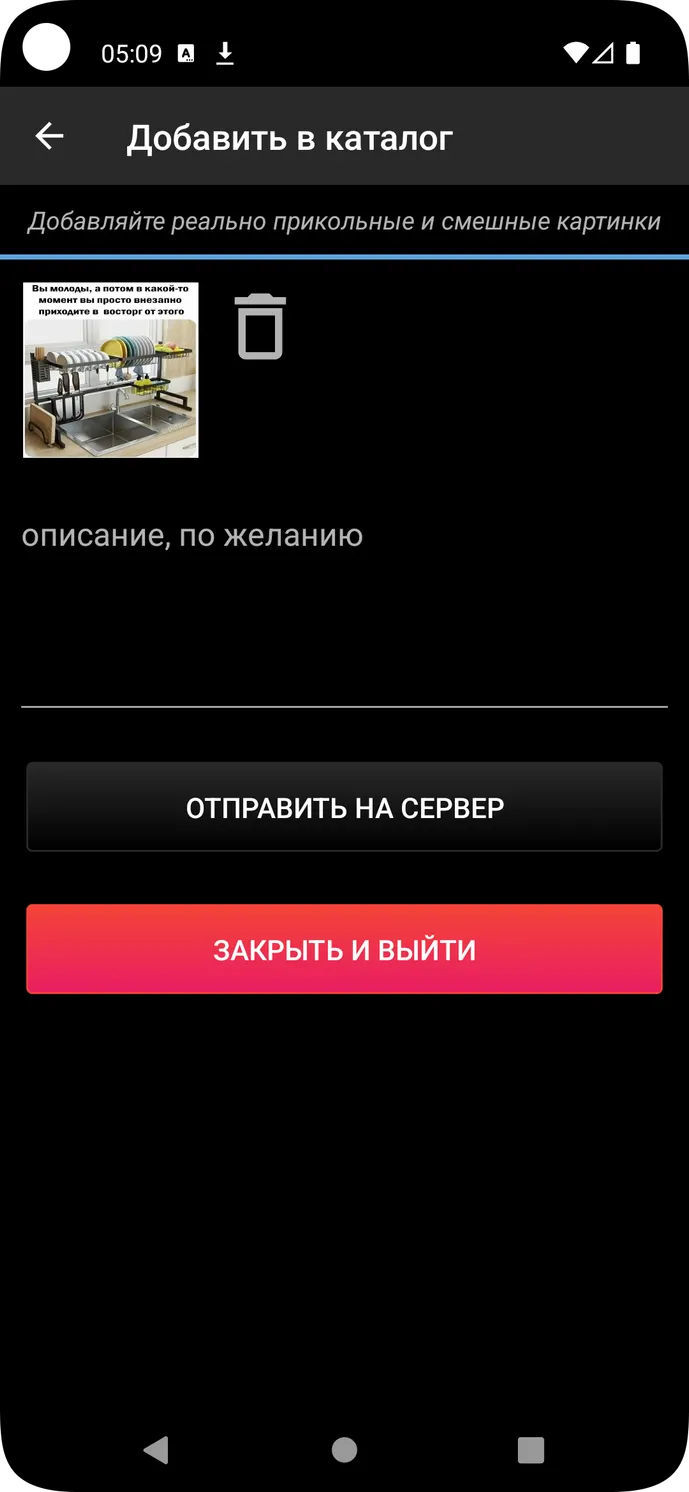Tap the system home button
The image size is (689, 1492).
pyautogui.click(x=344, y=1450)
